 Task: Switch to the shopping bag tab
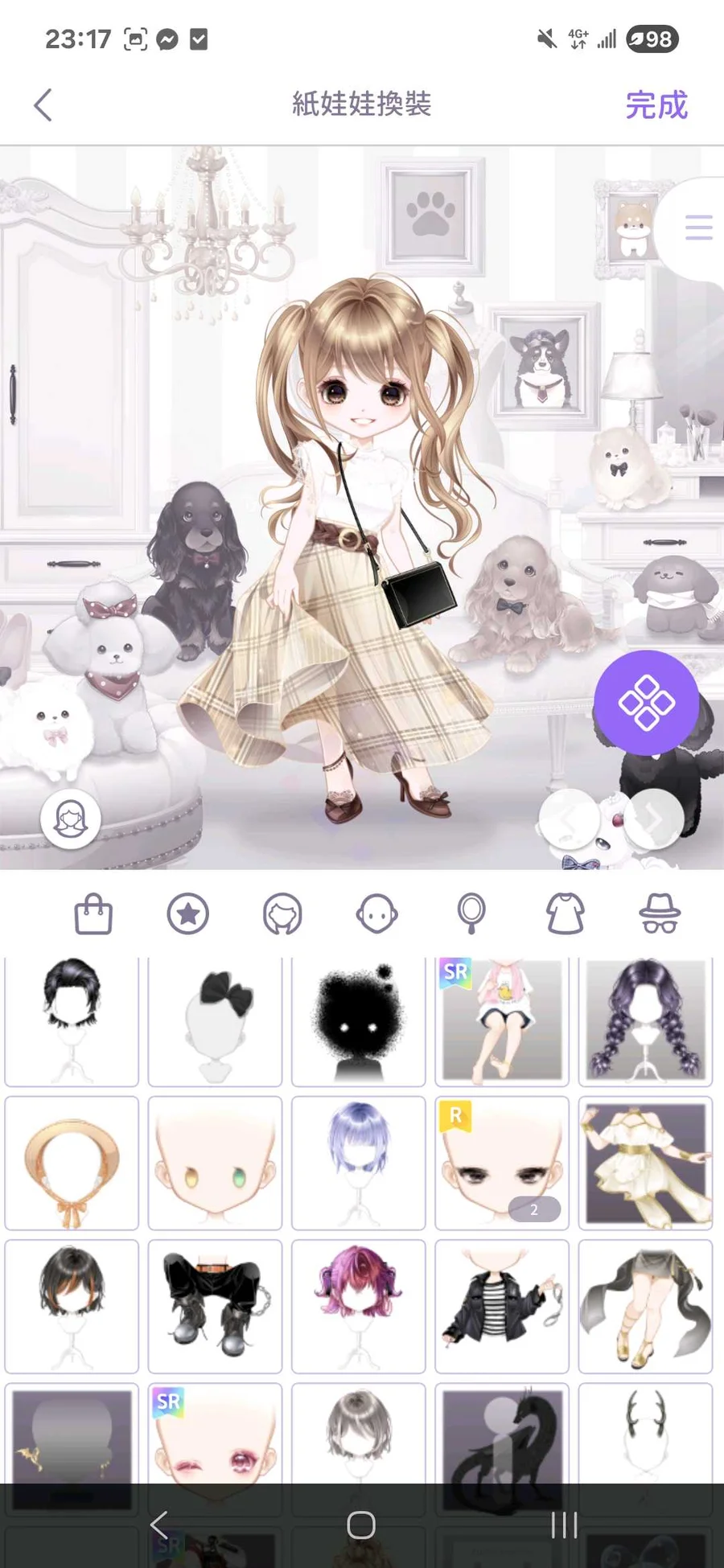pyautogui.click(x=93, y=914)
